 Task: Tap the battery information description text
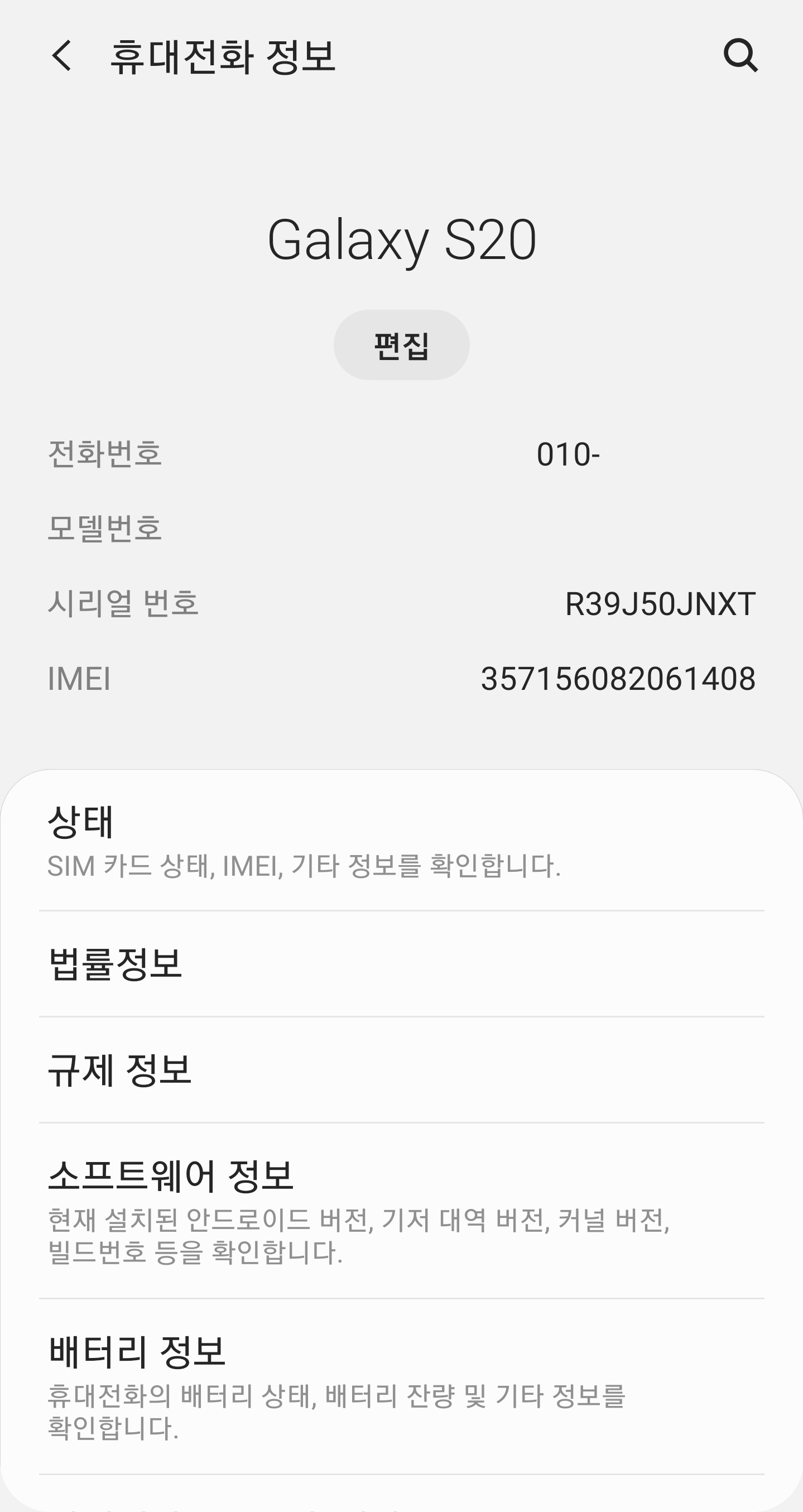338,1414
